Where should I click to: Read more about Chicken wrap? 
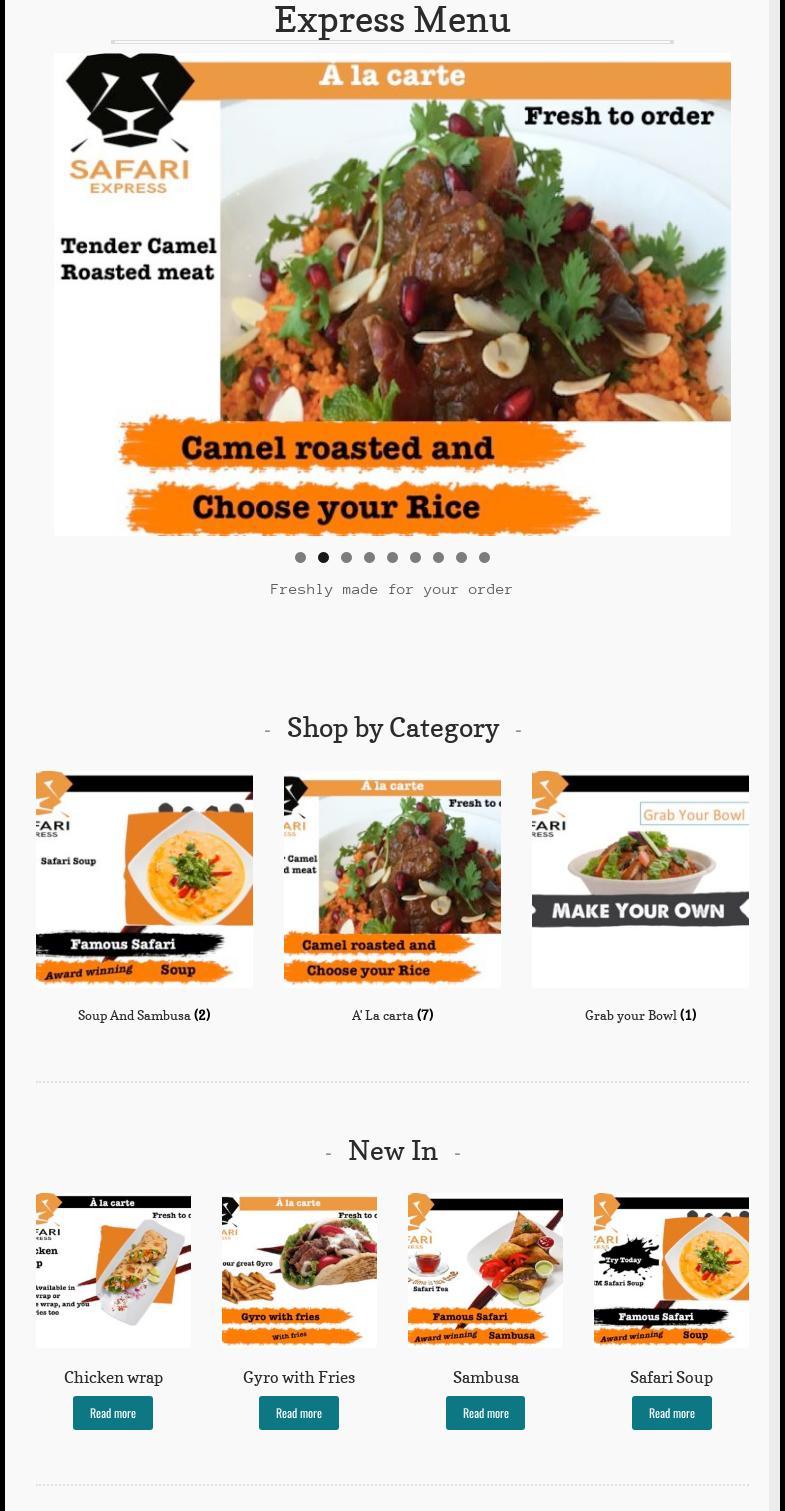coord(113,1413)
